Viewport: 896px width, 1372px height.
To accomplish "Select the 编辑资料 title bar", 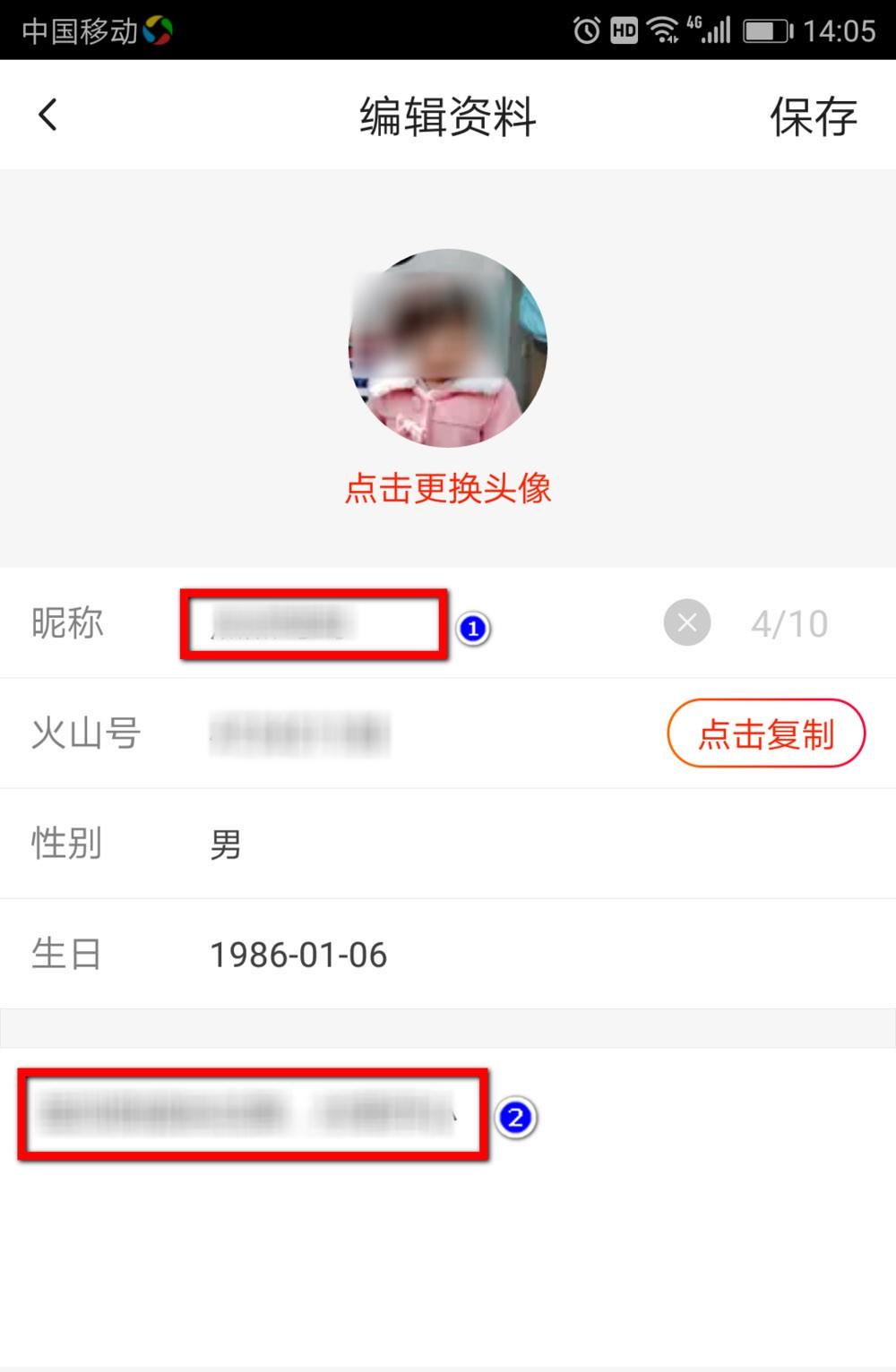I will (x=446, y=115).
